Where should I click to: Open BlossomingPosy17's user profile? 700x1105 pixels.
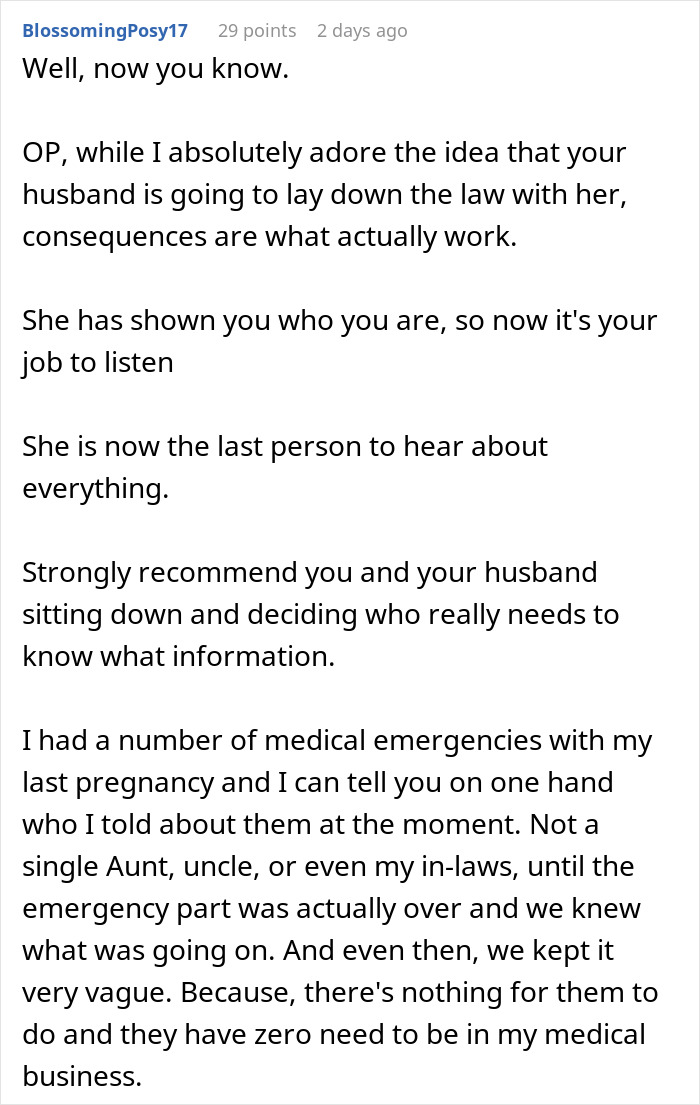coord(105,31)
